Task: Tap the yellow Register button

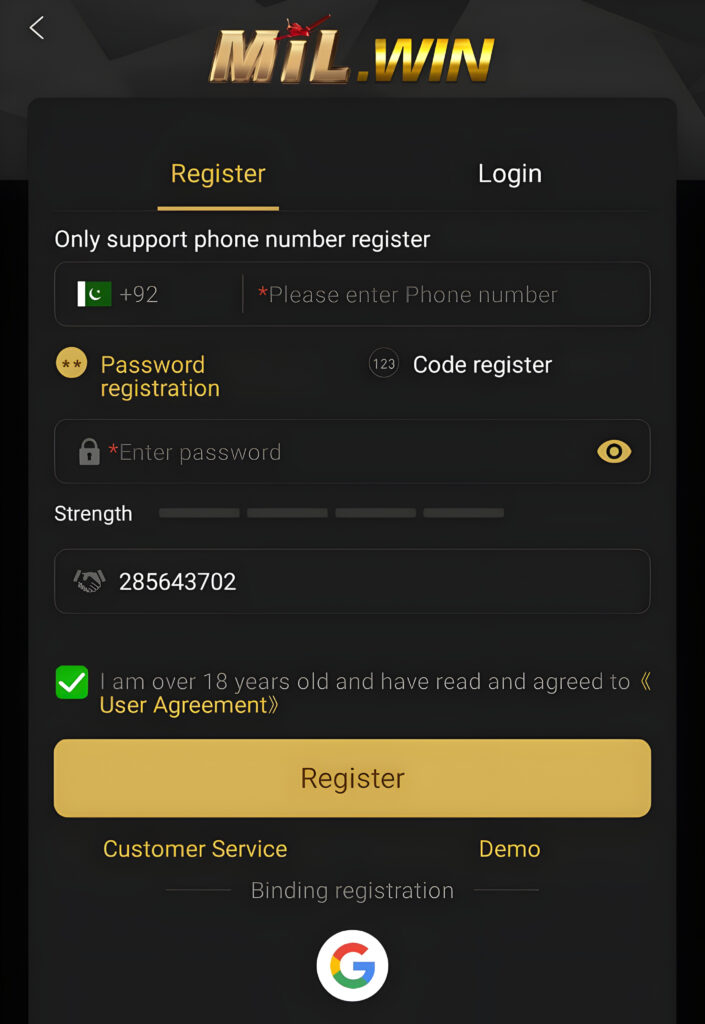Action: tap(352, 778)
